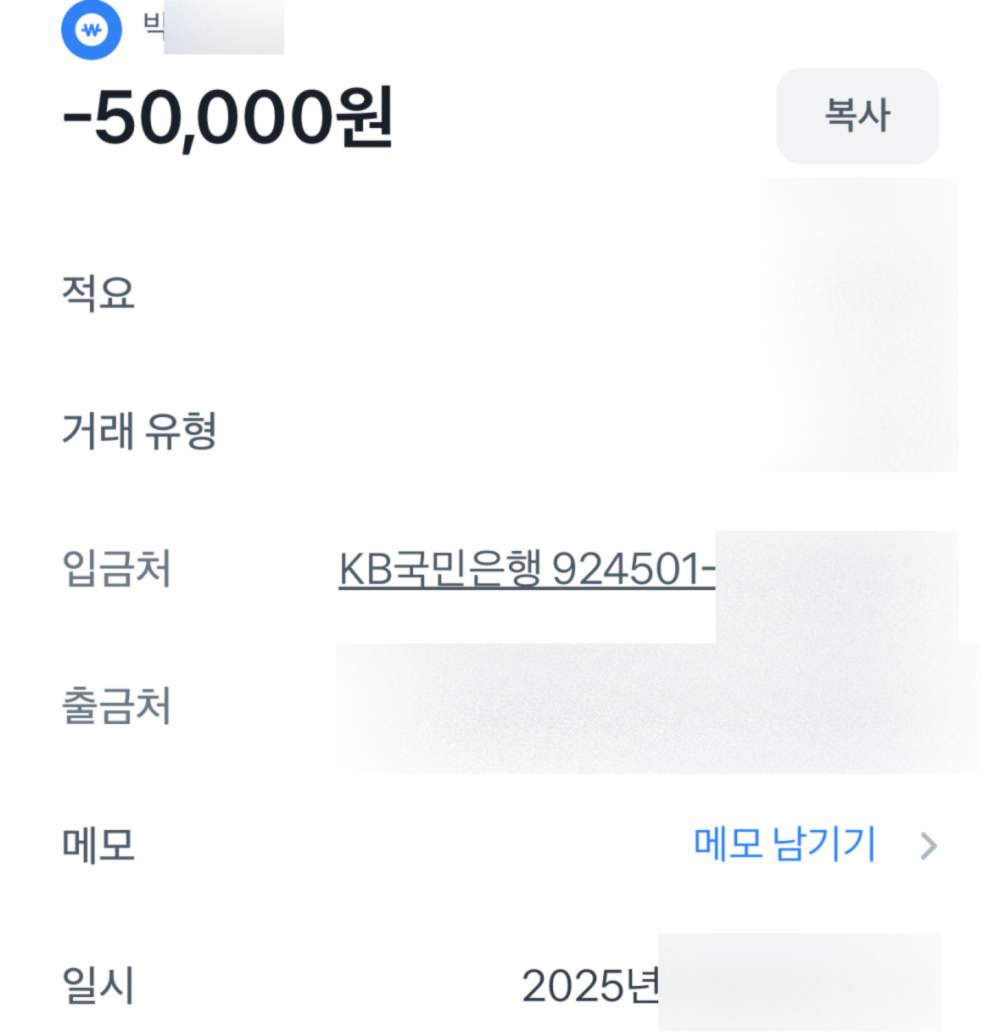Viewport: 1000px width, 1036px height.
Task: Add a note via 메모 남기기
Action: point(786,846)
